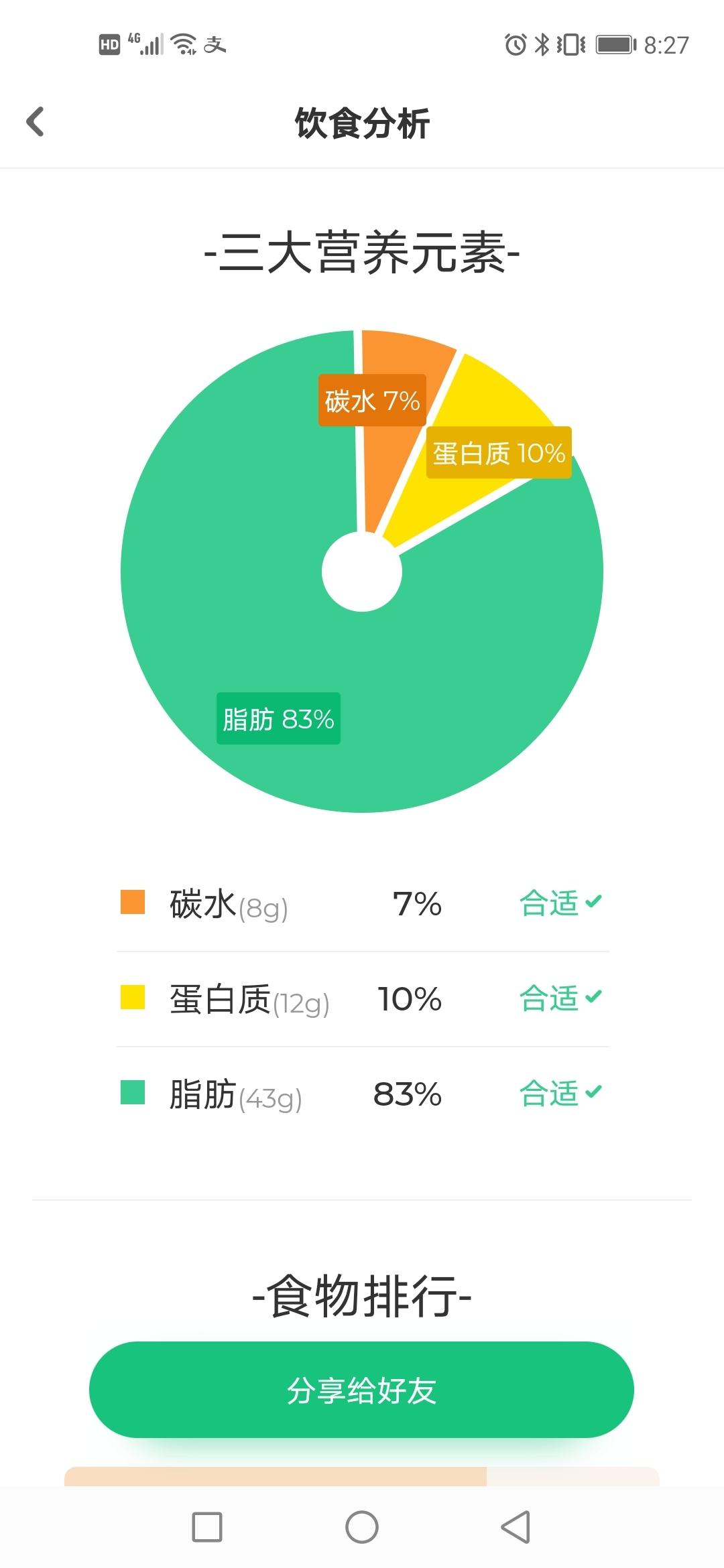The height and width of the screenshot is (1568, 724).
Task: Go back from the 饮食分析 page
Action: [35, 122]
